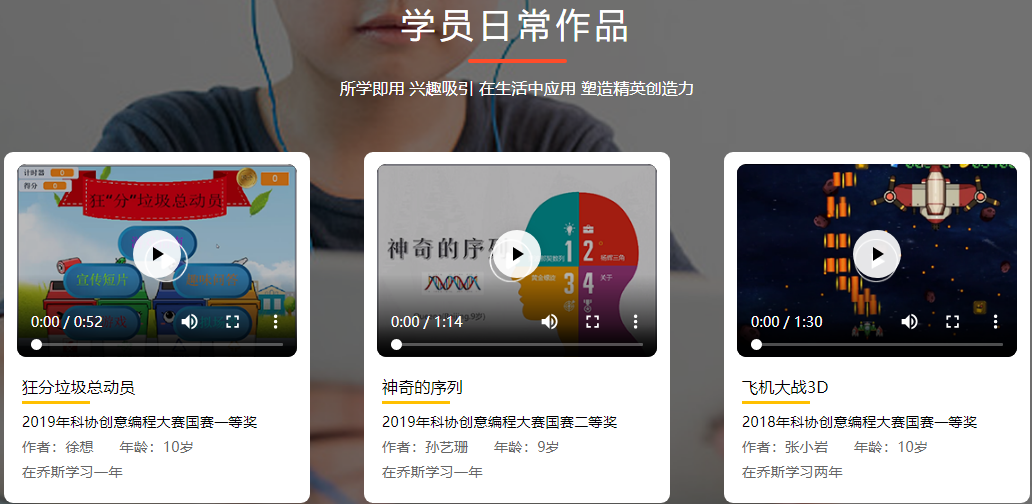Viewport: 1032px width, 504px height.
Task: Enter fullscreen on 飞机大战3D video
Action: (952, 321)
